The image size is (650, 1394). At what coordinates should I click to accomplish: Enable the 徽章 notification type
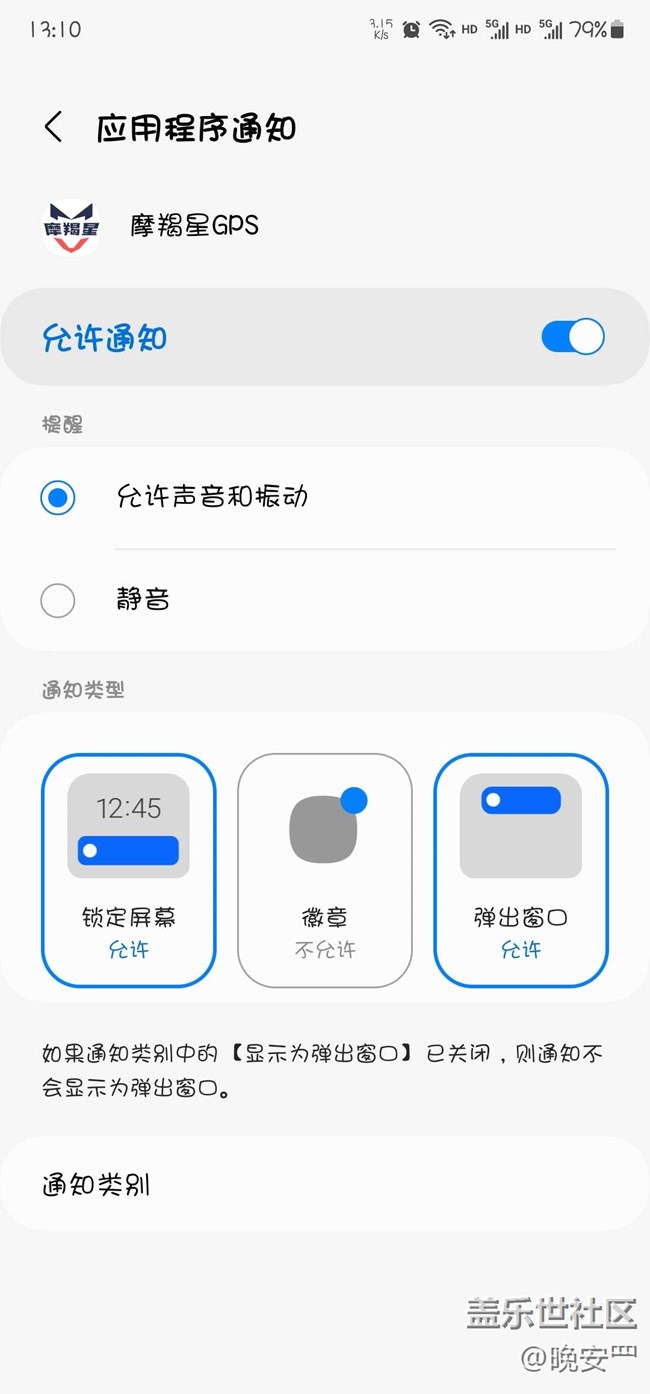click(324, 869)
